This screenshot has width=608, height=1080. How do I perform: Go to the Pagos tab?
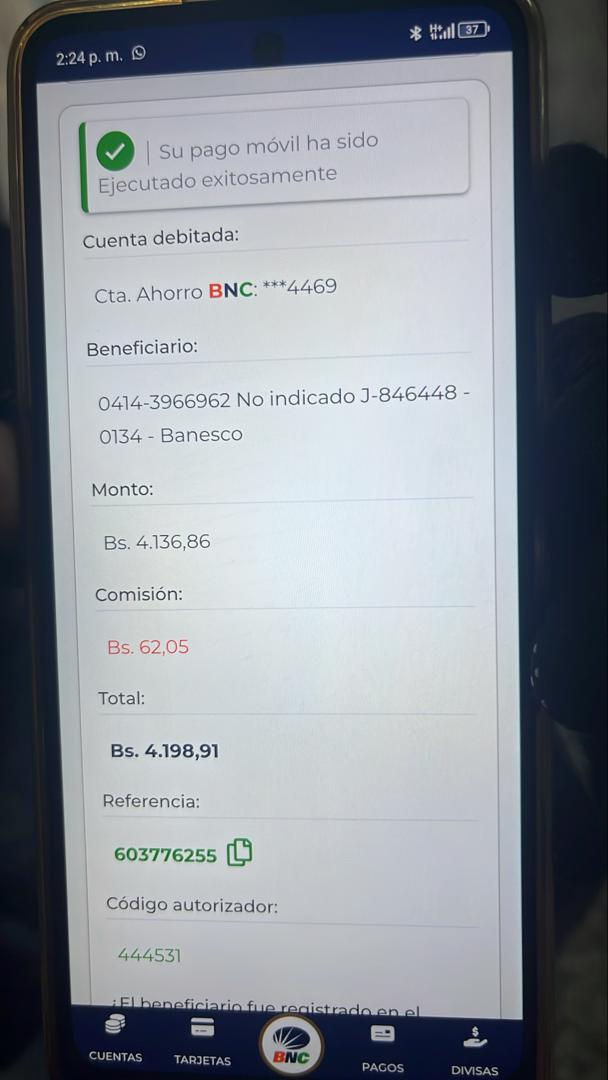pyautogui.click(x=383, y=1047)
